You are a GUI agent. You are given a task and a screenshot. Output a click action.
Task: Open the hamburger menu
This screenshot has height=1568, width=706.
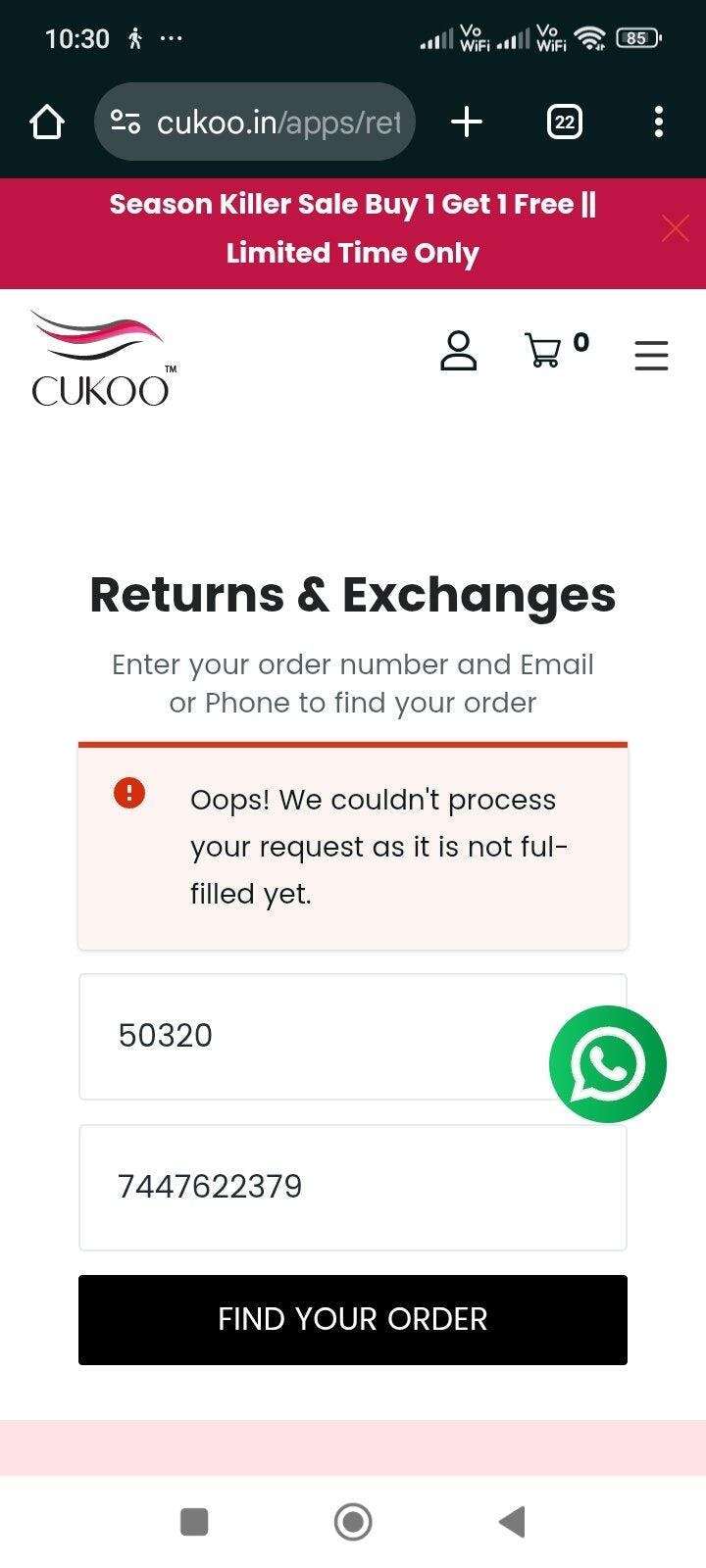[651, 355]
